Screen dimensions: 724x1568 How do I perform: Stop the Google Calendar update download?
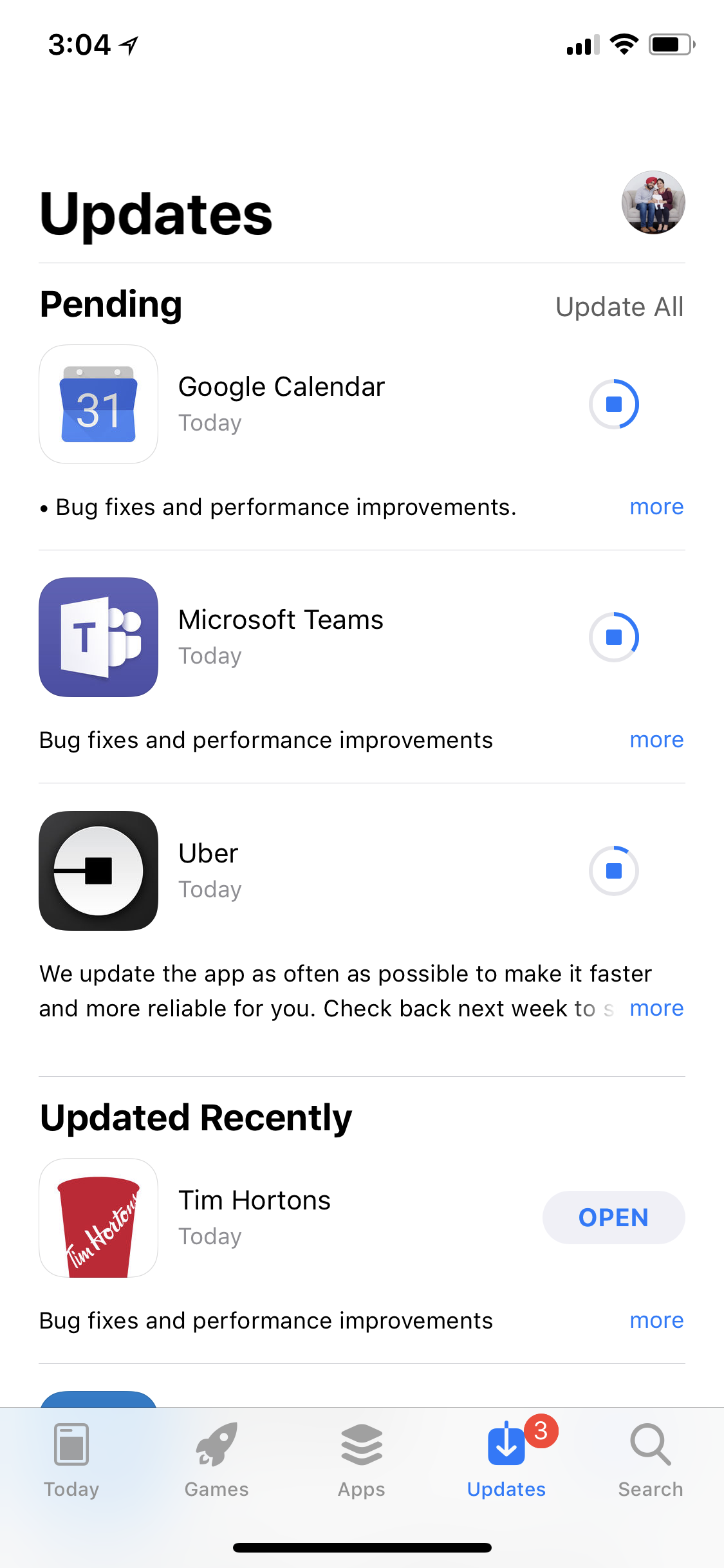[613, 404]
